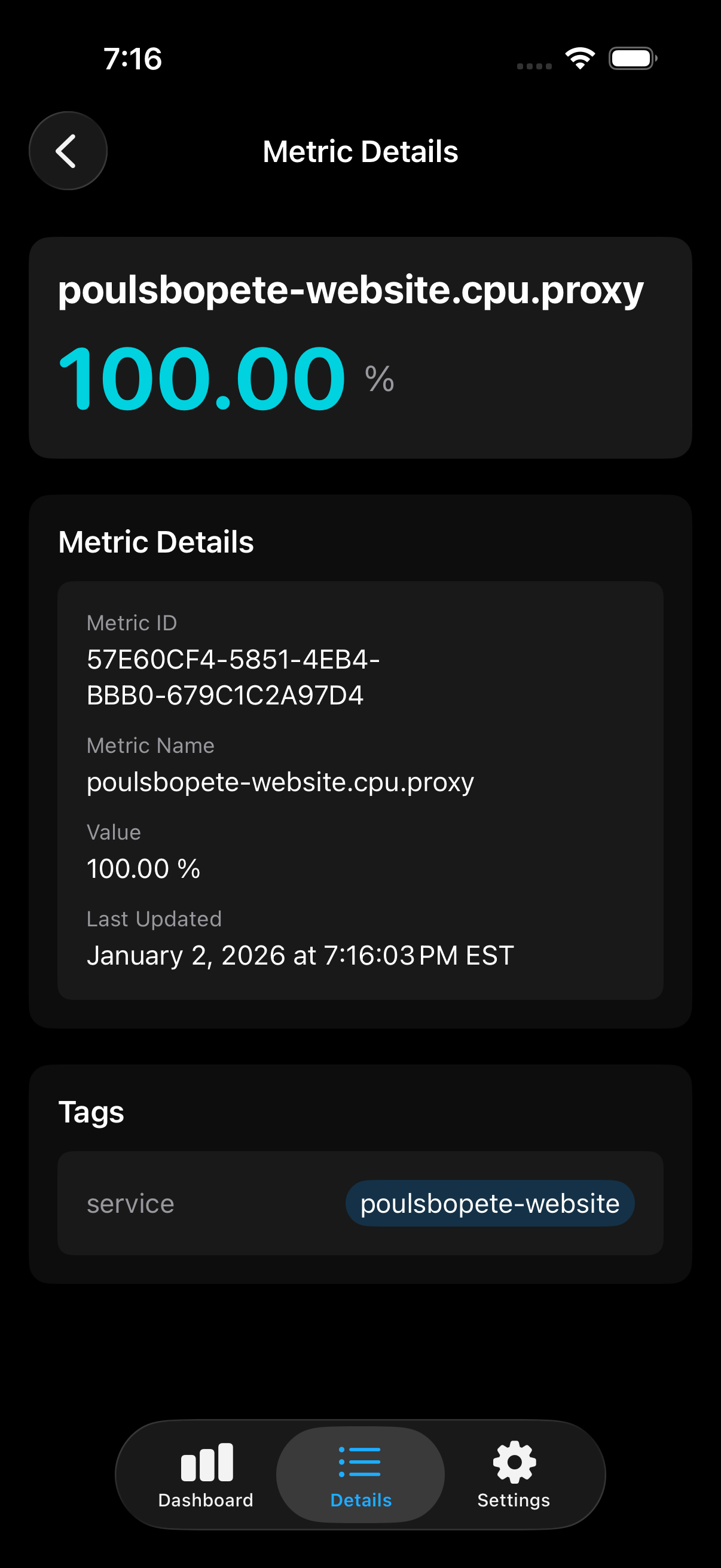721x1568 pixels.
Task: Select the Dashboard bar chart icon
Action: 206,1460
